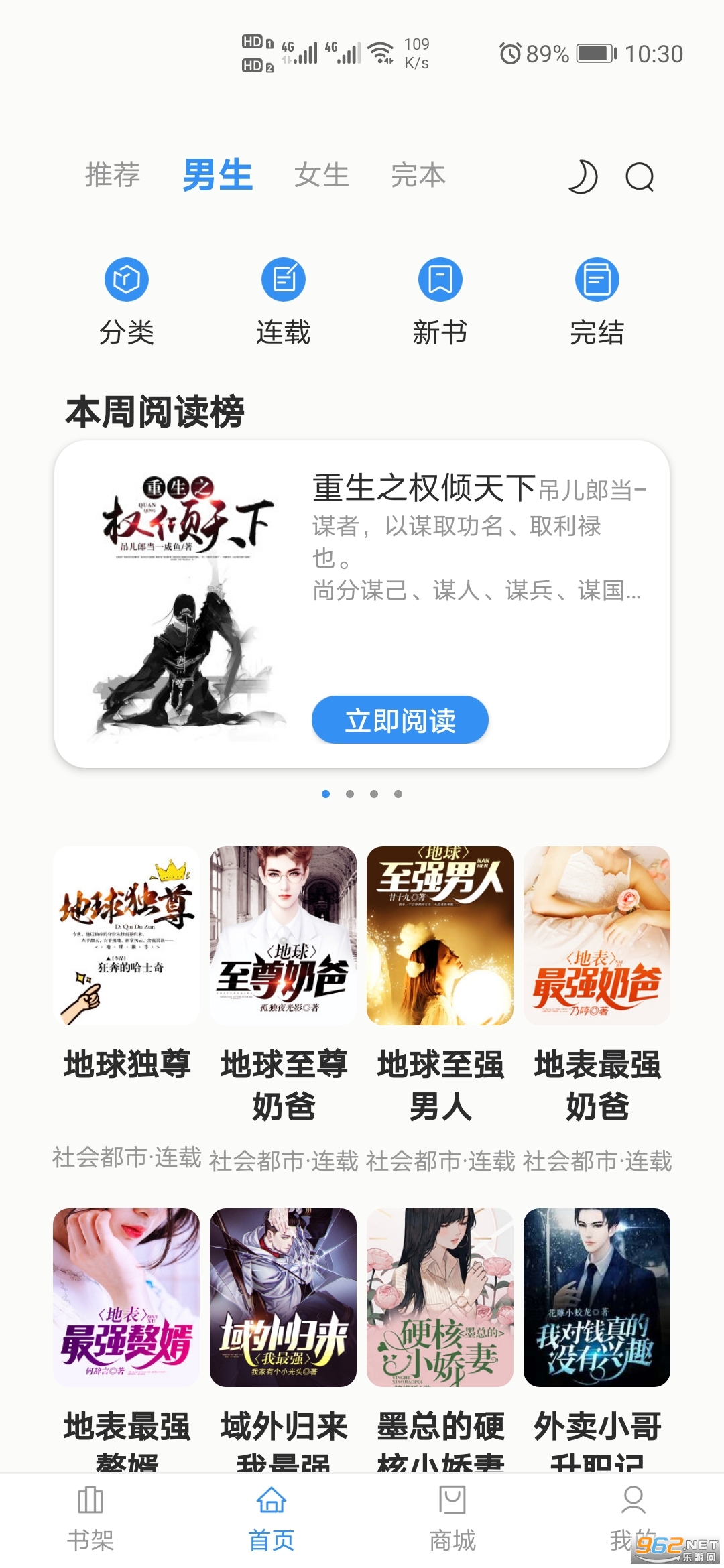Open the book 地球至强男人

440,935
